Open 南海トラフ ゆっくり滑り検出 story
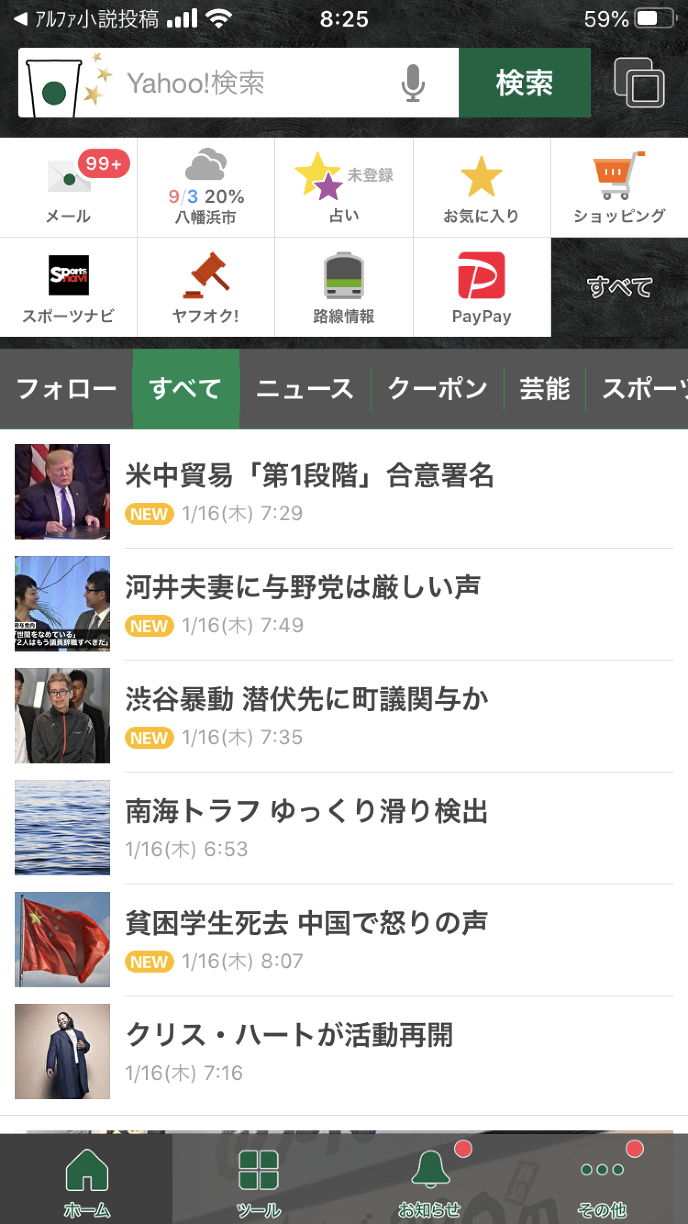The width and height of the screenshot is (688, 1224). pos(306,812)
